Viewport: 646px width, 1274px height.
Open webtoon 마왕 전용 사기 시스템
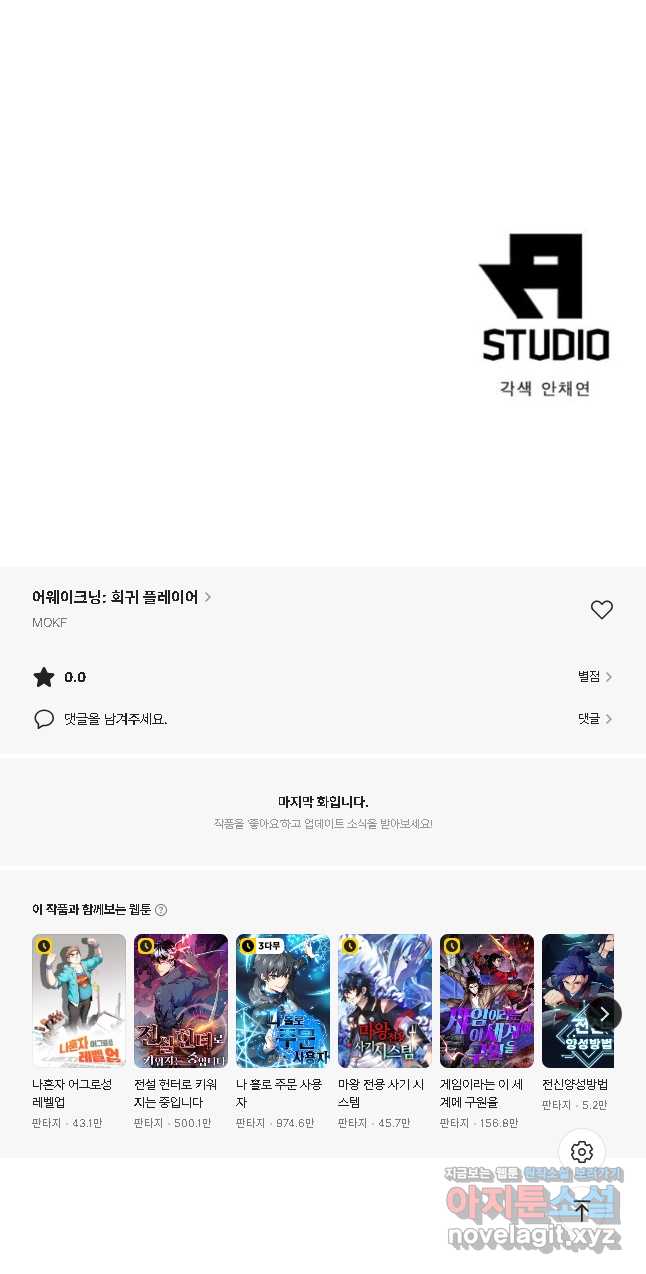pyautogui.click(x=385, y=1001)
